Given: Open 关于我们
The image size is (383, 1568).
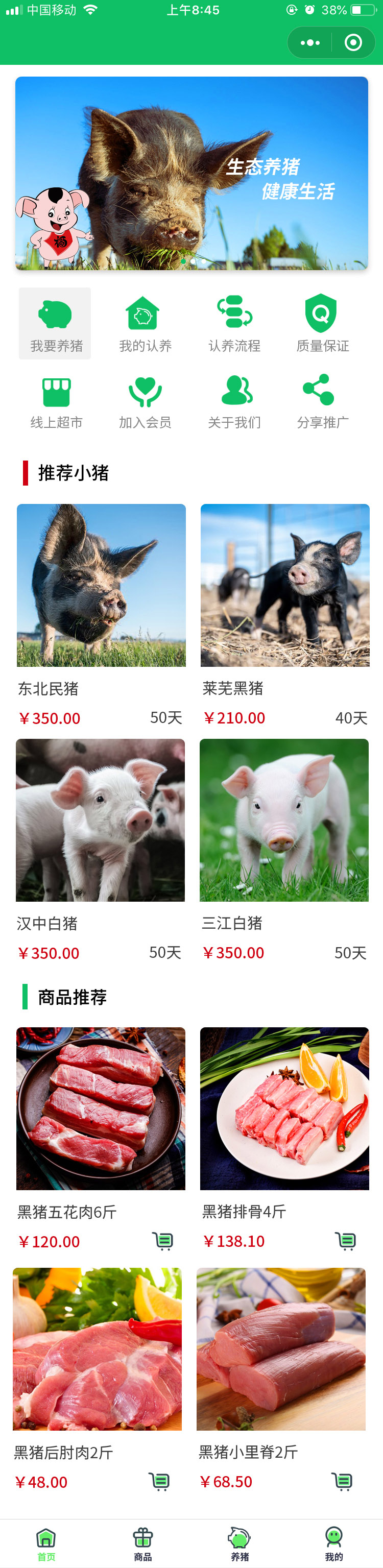Looking at the screenshot, I should tap(234, 401).
